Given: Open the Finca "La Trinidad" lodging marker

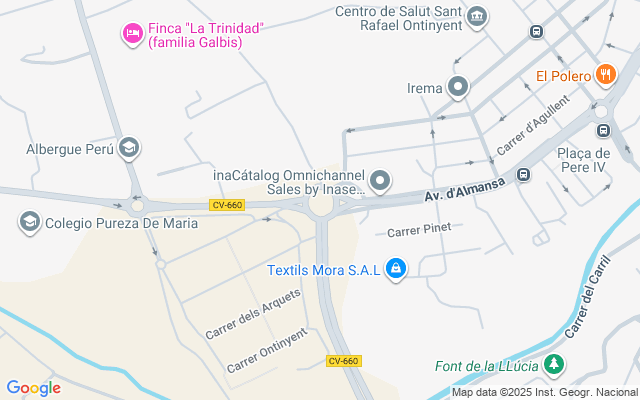Looking at the screenshot, I should tap(132, 34).
